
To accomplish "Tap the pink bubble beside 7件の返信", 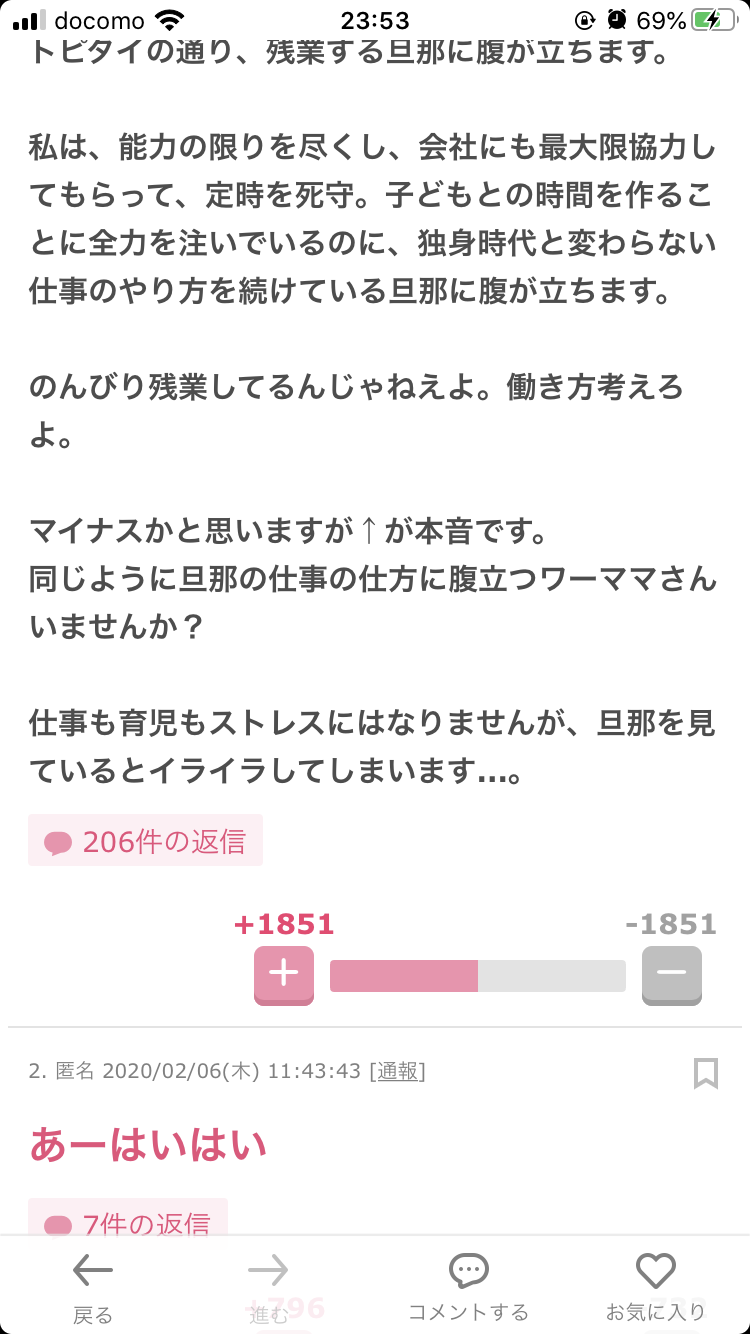I will click(58, 1223).
